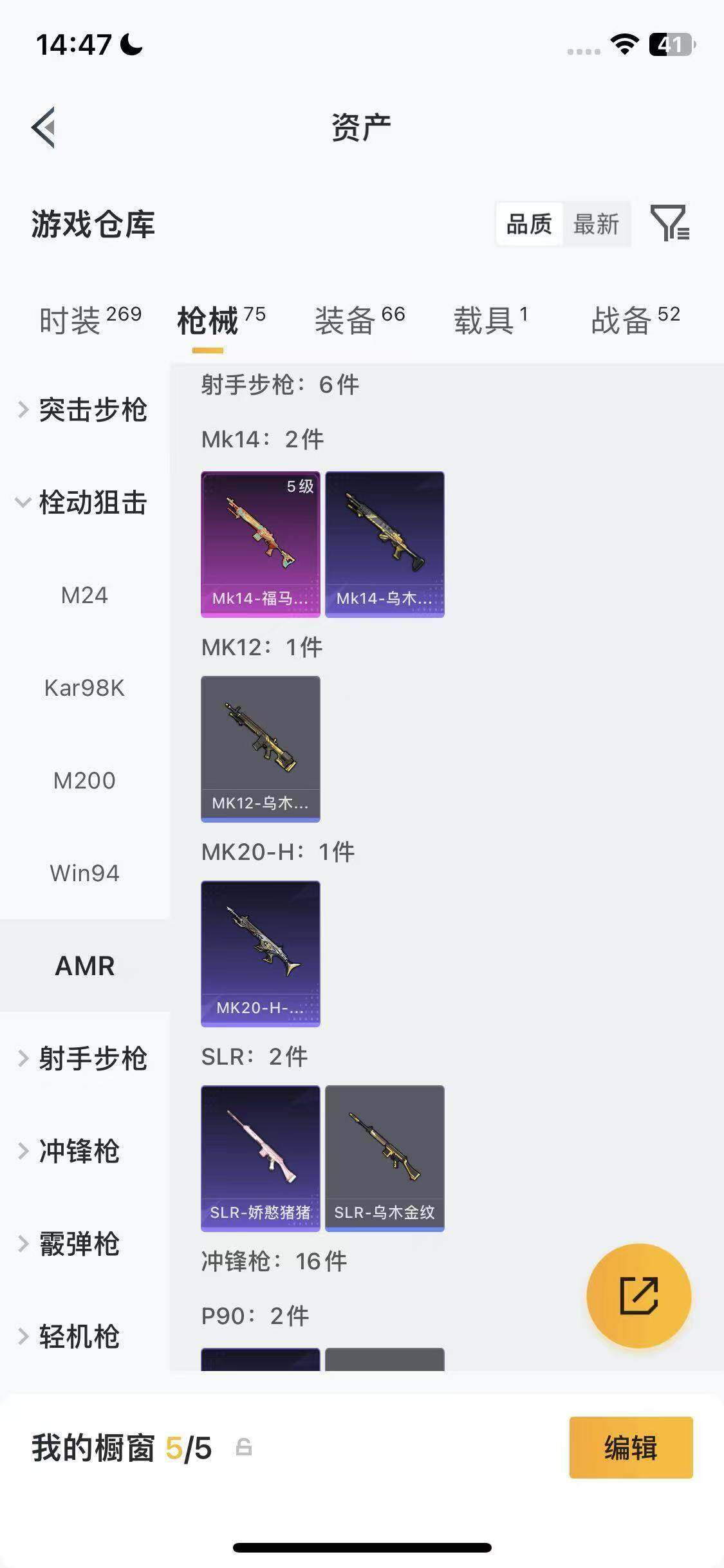This screenshot has width=724, height=1568.
Task: Tap the battery indicator showing 41
Action: coord(671,45)
